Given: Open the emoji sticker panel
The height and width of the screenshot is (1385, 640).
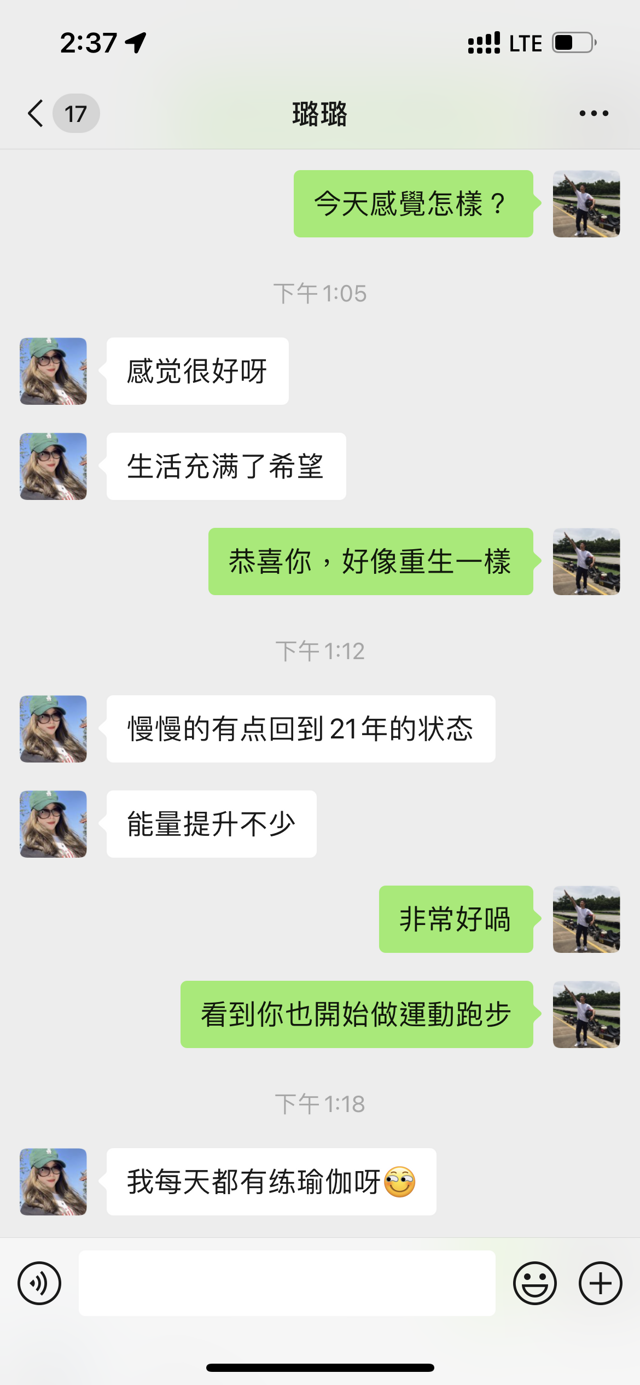Looking at the screenshot, I should pyautogui.click(x=535, y=1283).
